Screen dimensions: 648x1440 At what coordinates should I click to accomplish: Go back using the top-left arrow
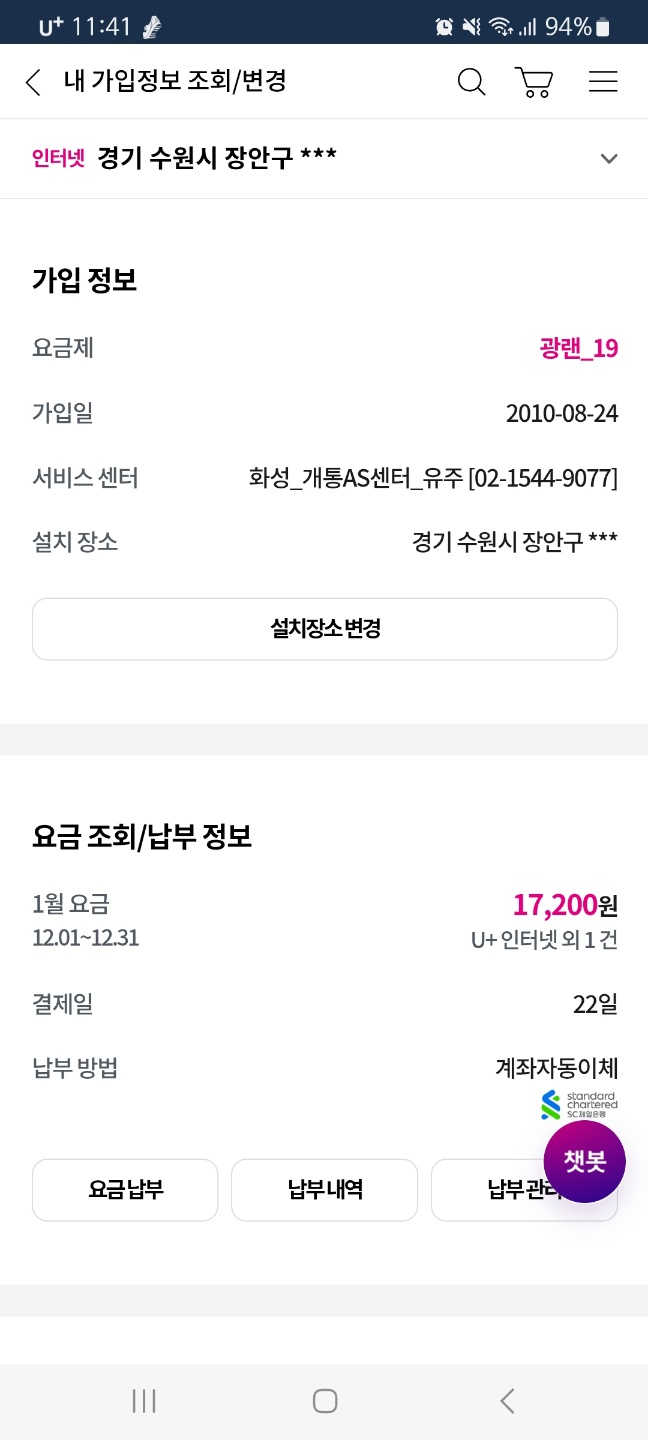[33, 82]
